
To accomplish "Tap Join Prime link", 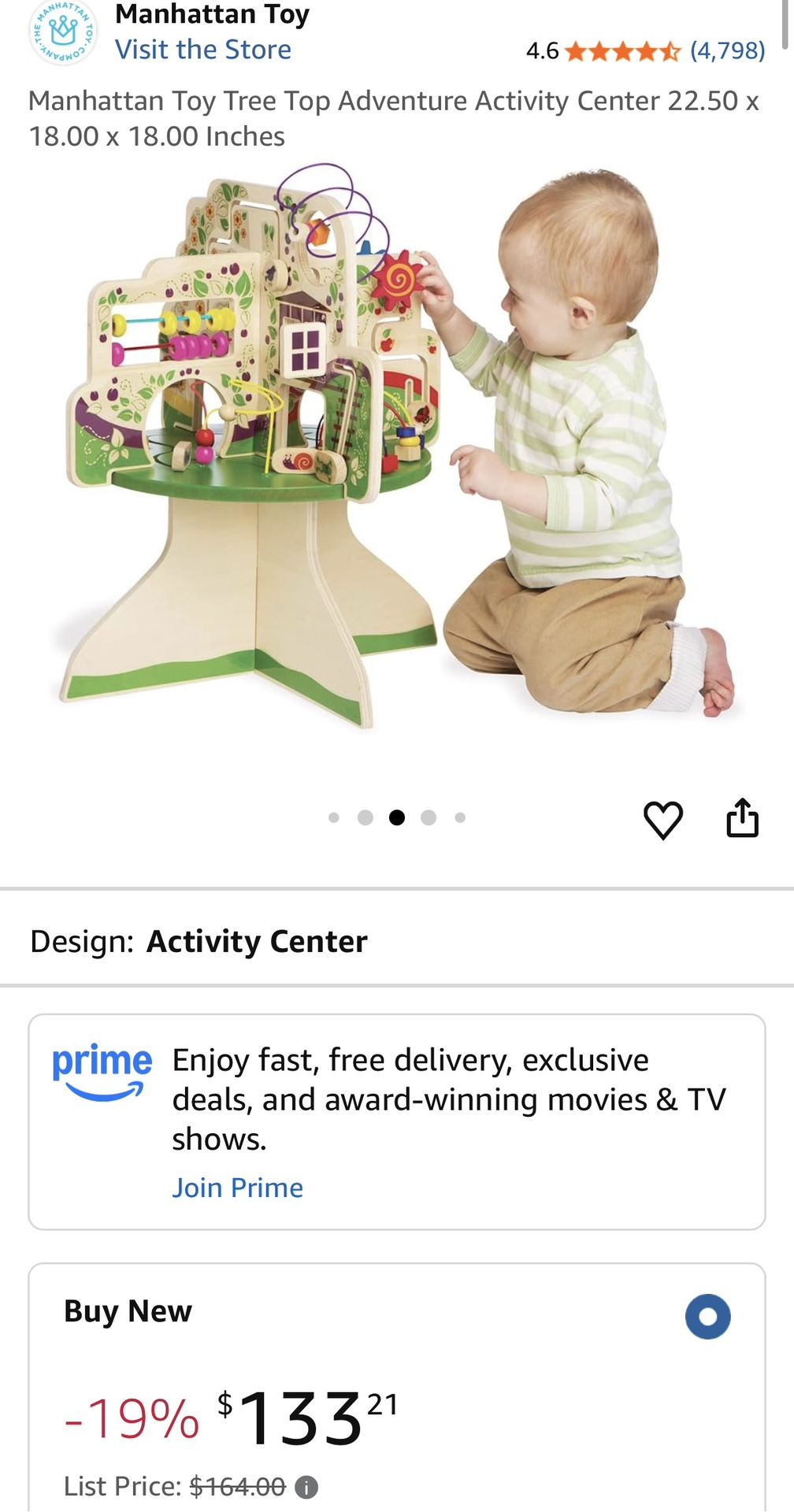I will click(238, 1188).
